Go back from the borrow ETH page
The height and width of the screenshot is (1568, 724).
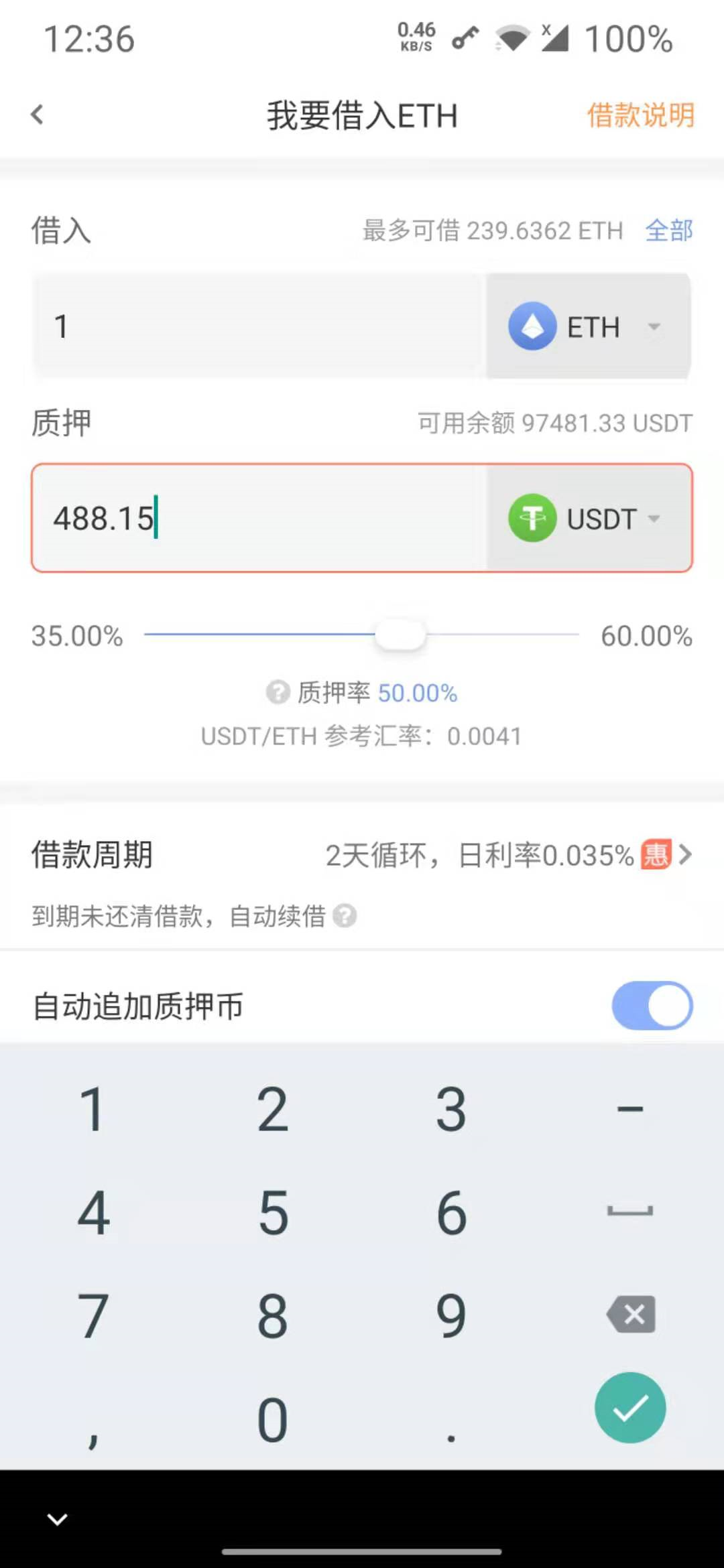click(38, 115)
